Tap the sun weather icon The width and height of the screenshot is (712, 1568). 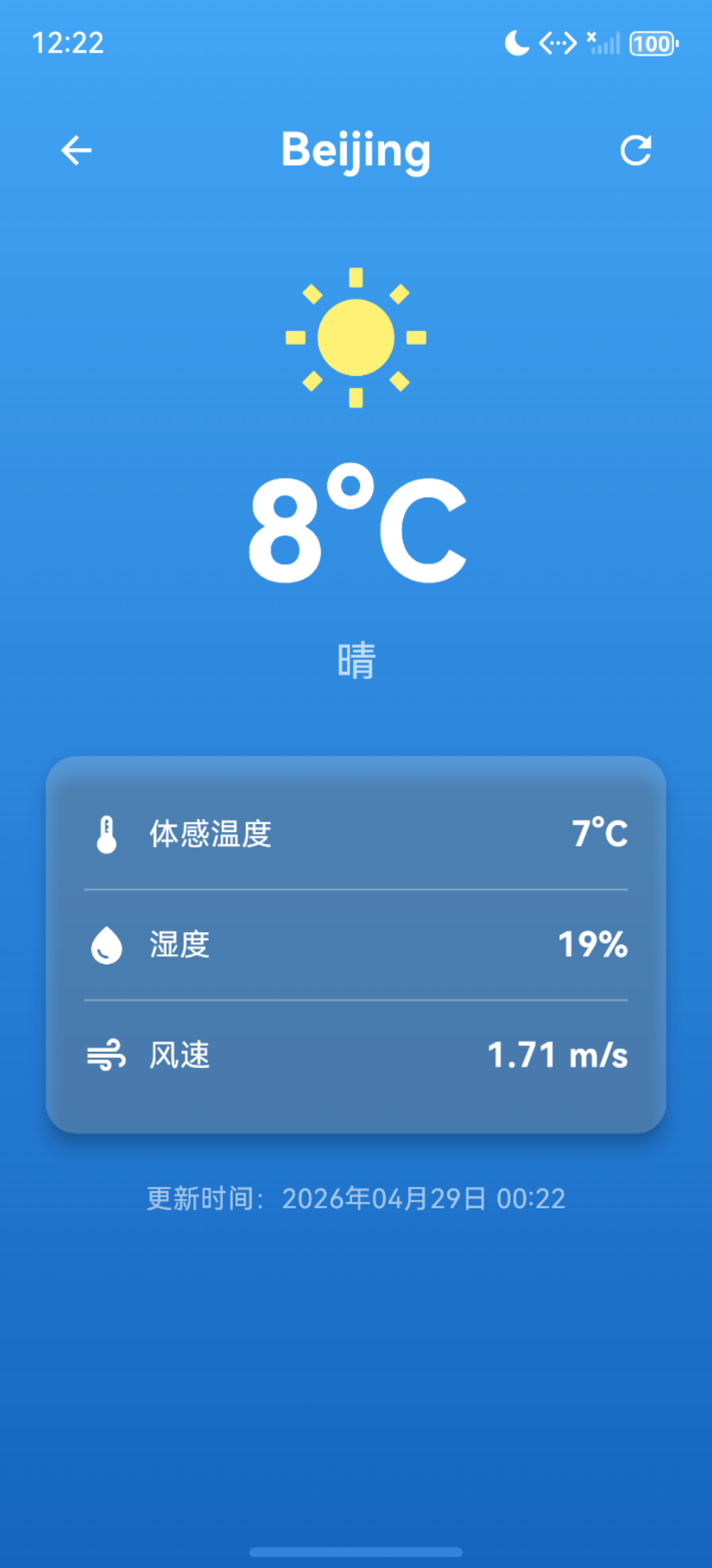pos(356,336)
